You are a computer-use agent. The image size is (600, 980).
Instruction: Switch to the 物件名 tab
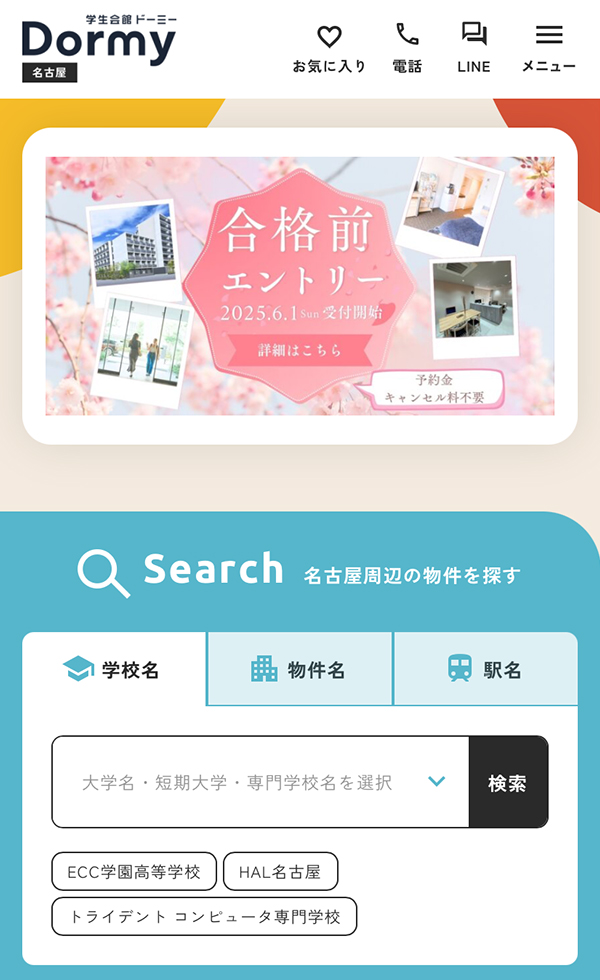point(299,670)
